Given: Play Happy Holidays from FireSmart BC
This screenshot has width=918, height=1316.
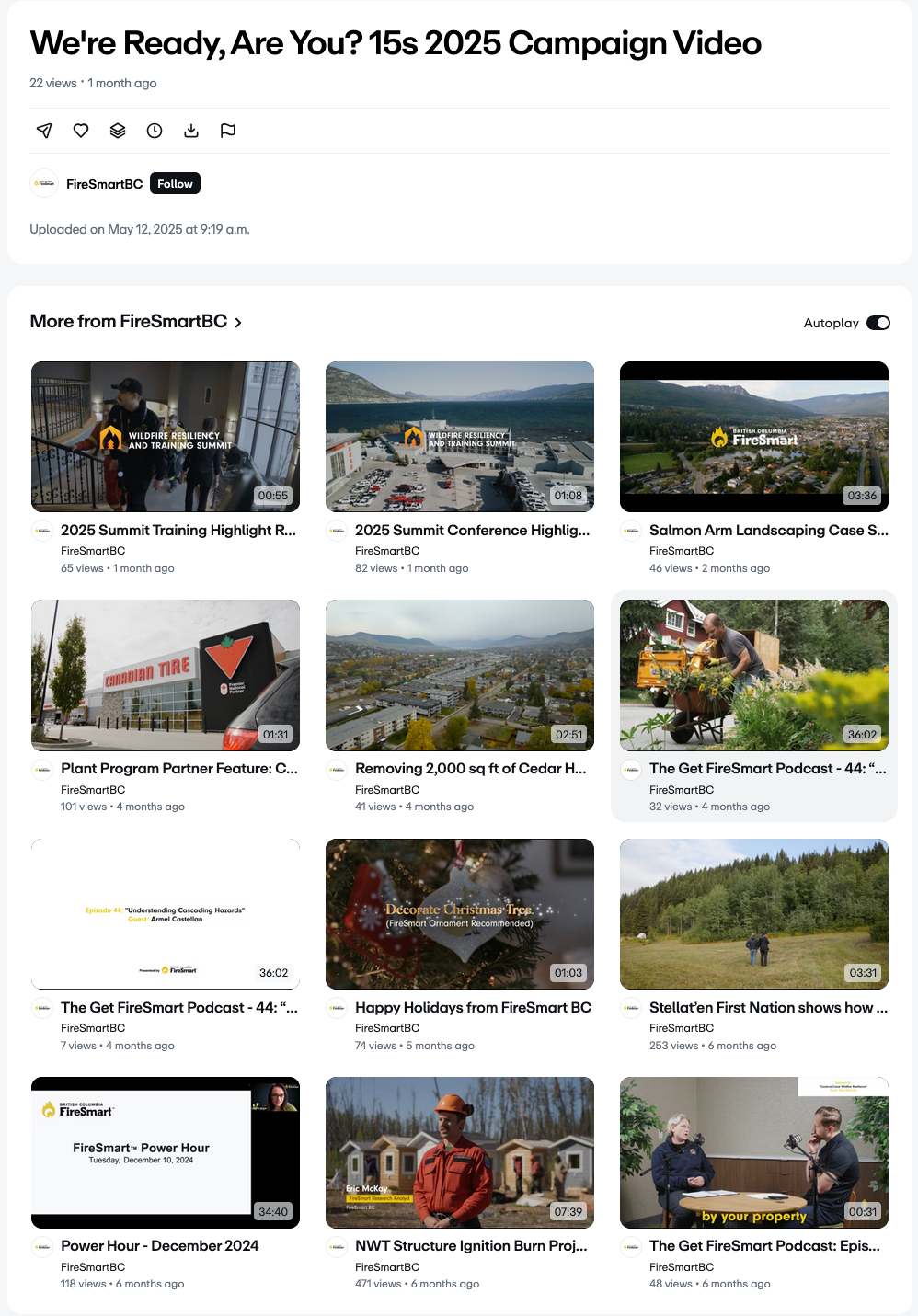Looking at the screenshot, I should (460, 914).
